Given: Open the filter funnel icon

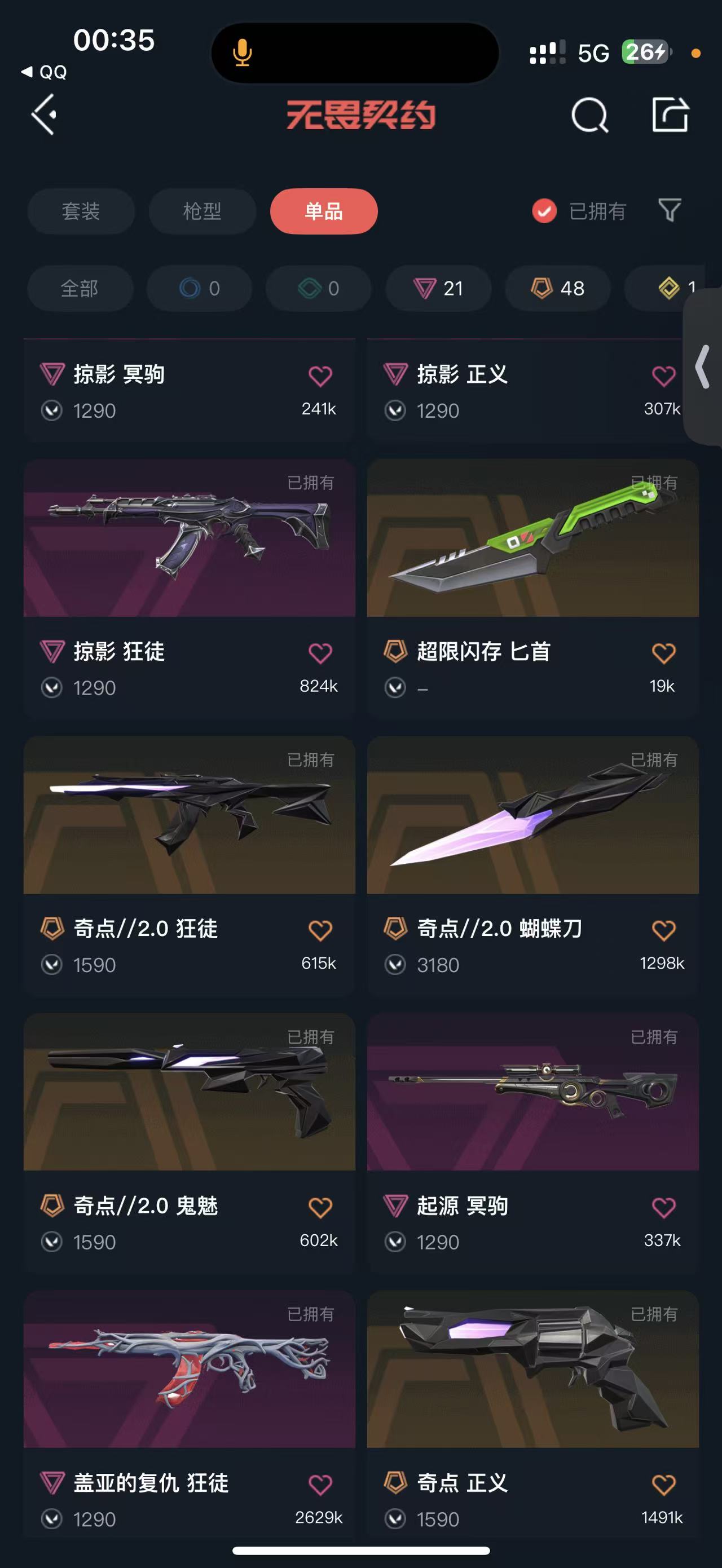Looking at the screenshot, I should coord(670,211).
